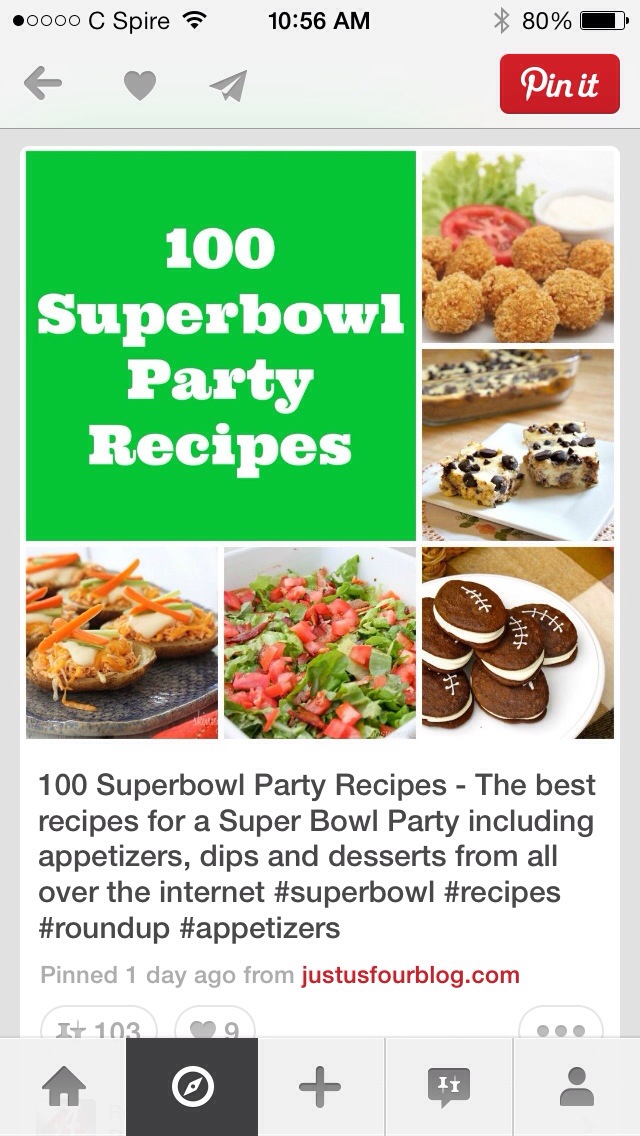
Task: Like this pin with the heart icon
Action: [139, 86]
